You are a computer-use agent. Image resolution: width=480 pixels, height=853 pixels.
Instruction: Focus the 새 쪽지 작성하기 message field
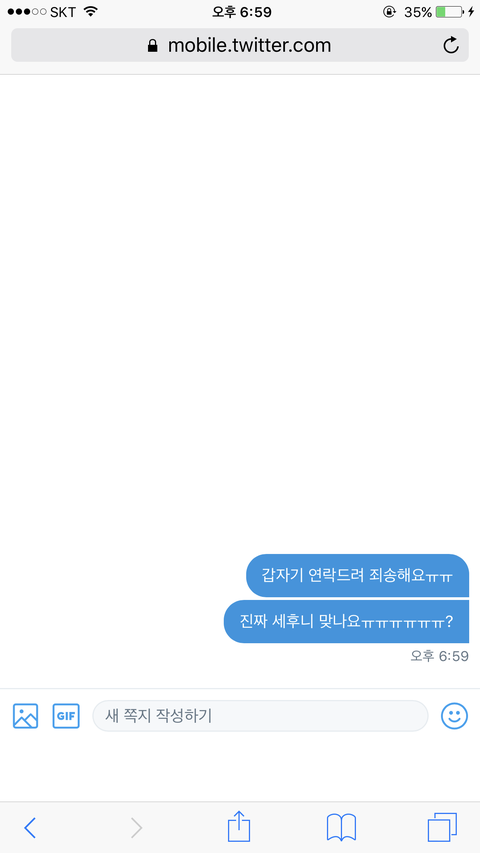tap(260, 716)
